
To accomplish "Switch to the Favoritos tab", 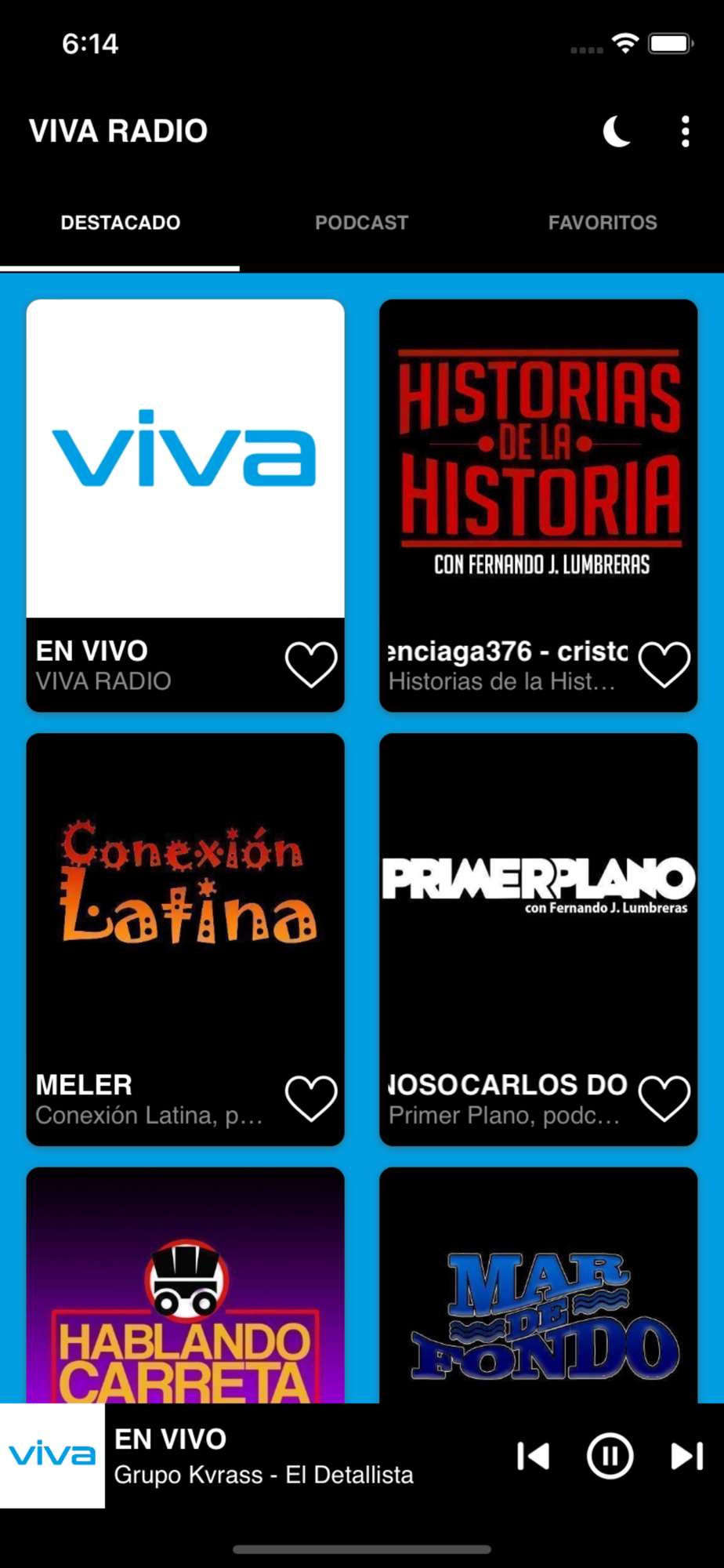I will [x=602, y=223].
